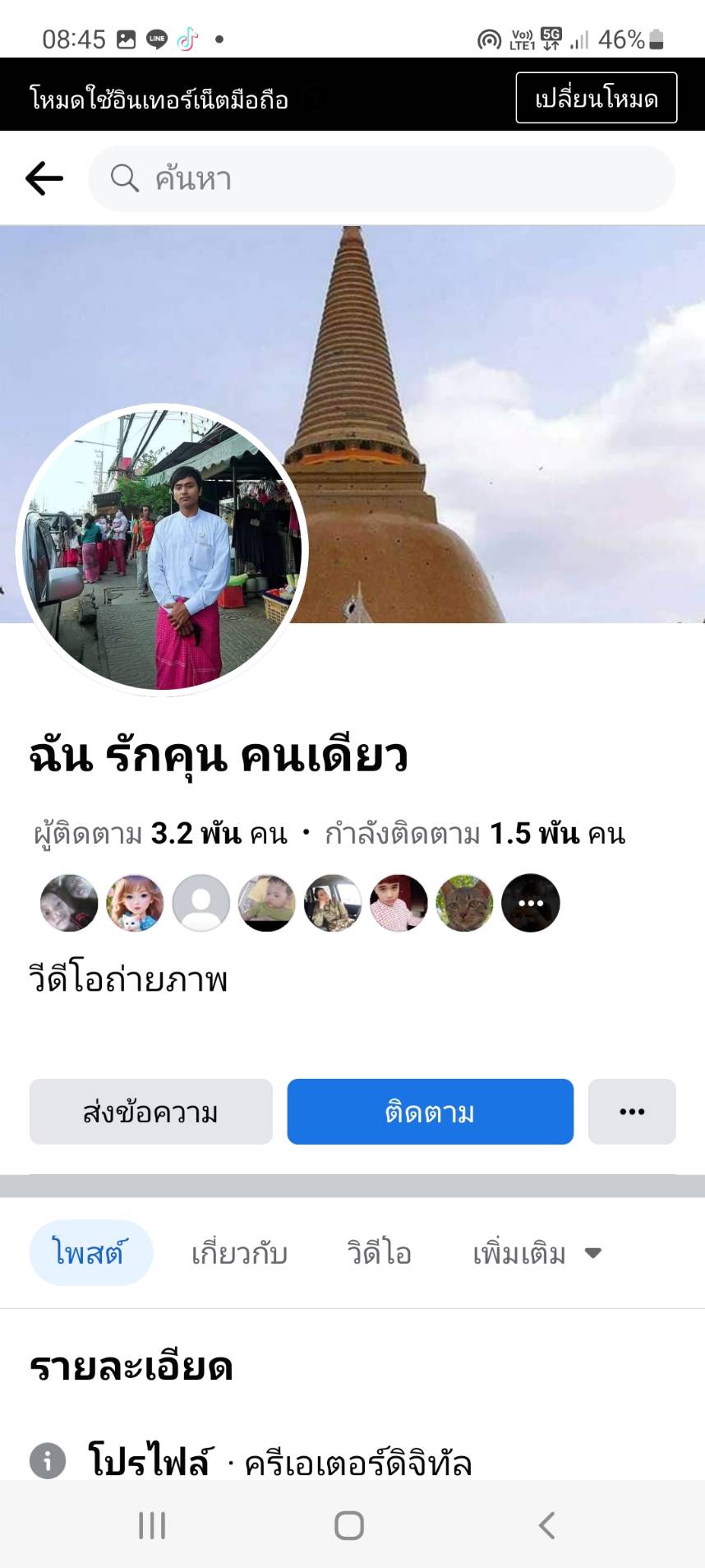Open the three-dot profile options button
705x1568 pixels.
click(x=632, y=1112)
